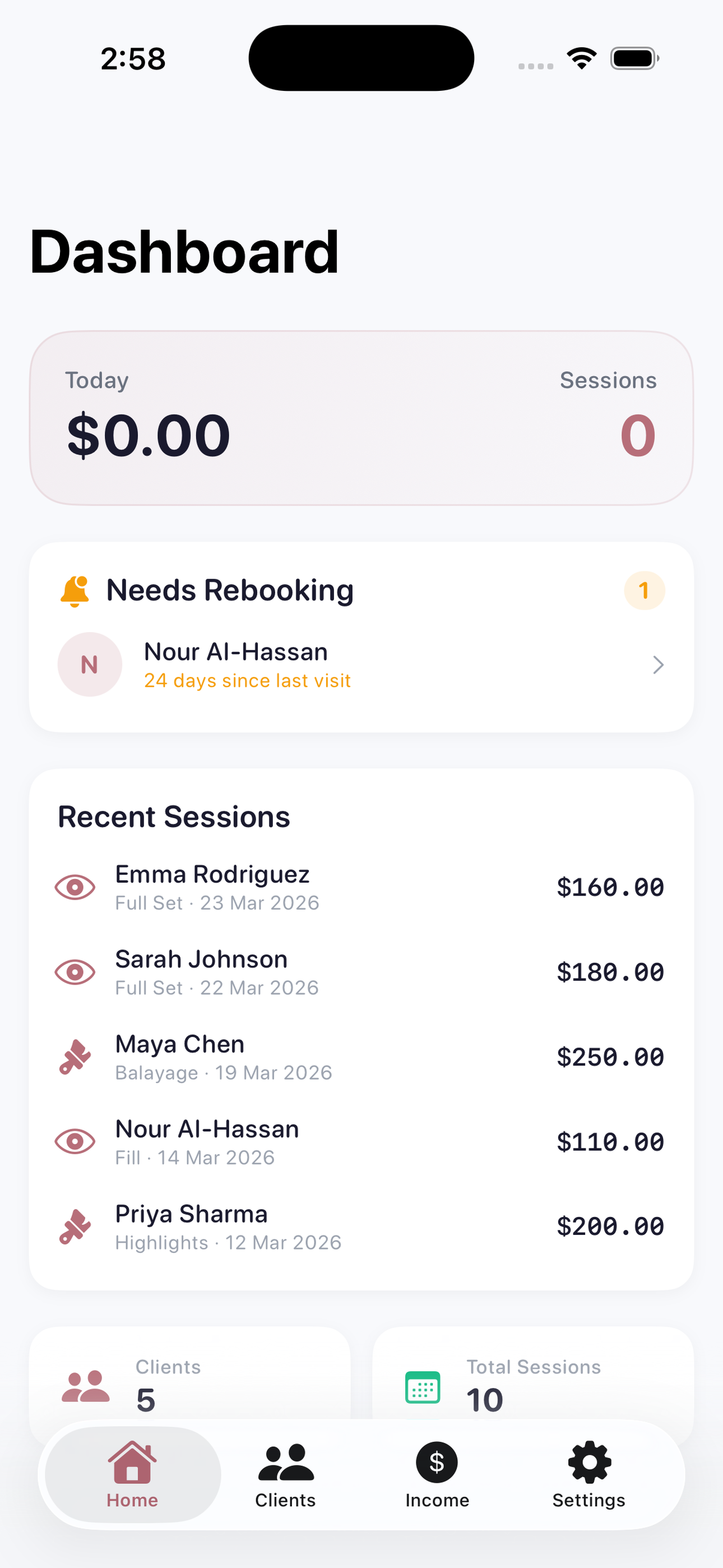The image size is (723, 1568).
Task: Click the Needs Rebooking bell icon
Action: pos(73,589)
